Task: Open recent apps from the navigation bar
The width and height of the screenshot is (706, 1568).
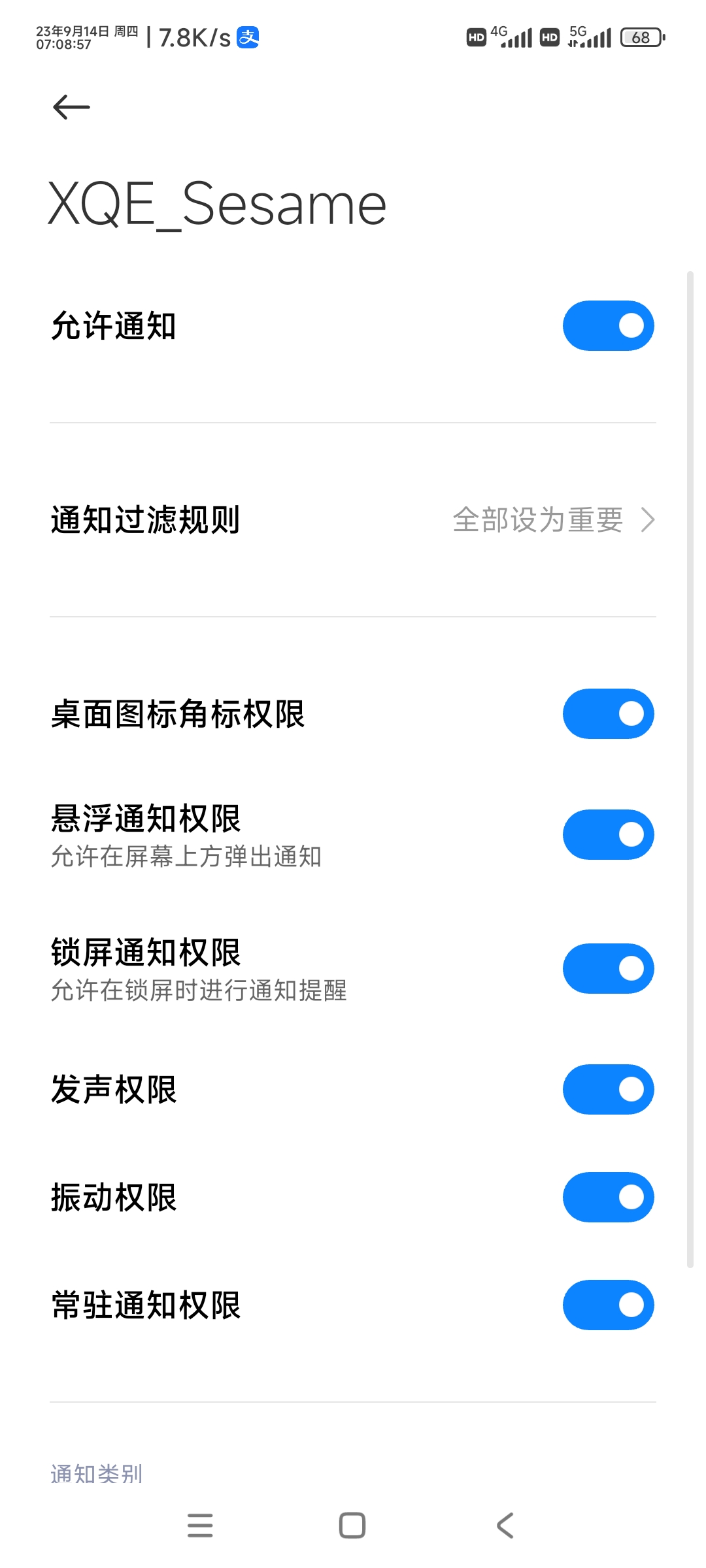Action: point(201,1527)
